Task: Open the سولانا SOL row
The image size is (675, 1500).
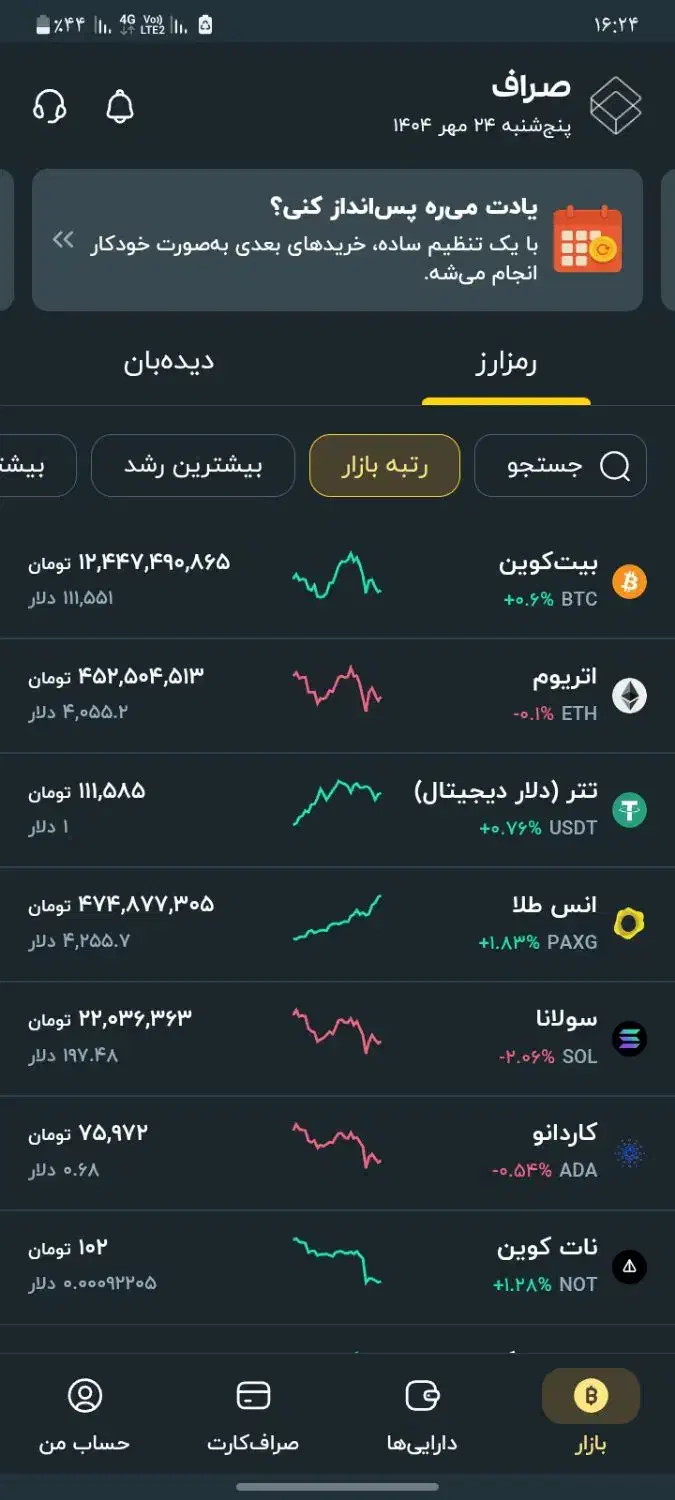Action: point(337,1038)
